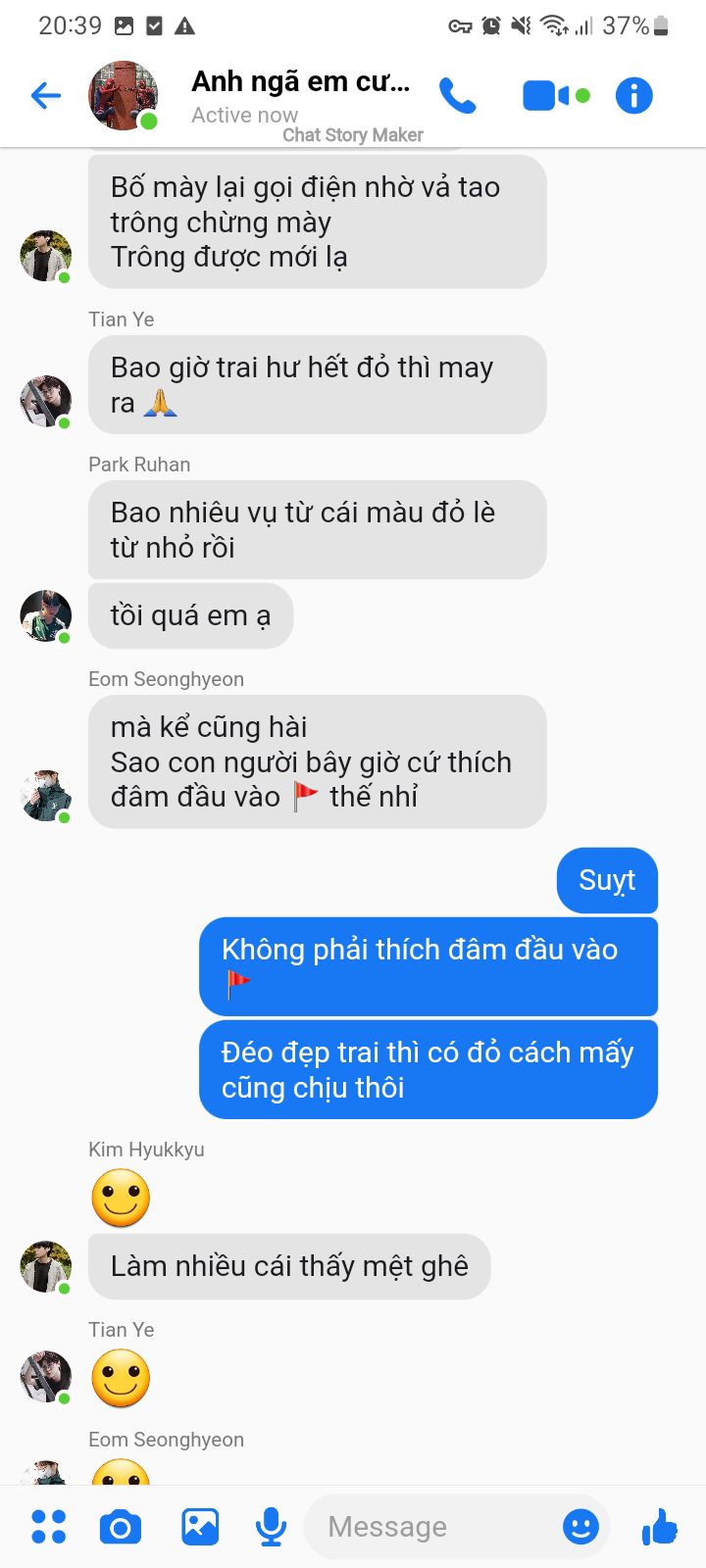Tap the microphone to record voice
Image resolution: width=706 pixels, height=1568 pixels.
[x=271, y=1527]
